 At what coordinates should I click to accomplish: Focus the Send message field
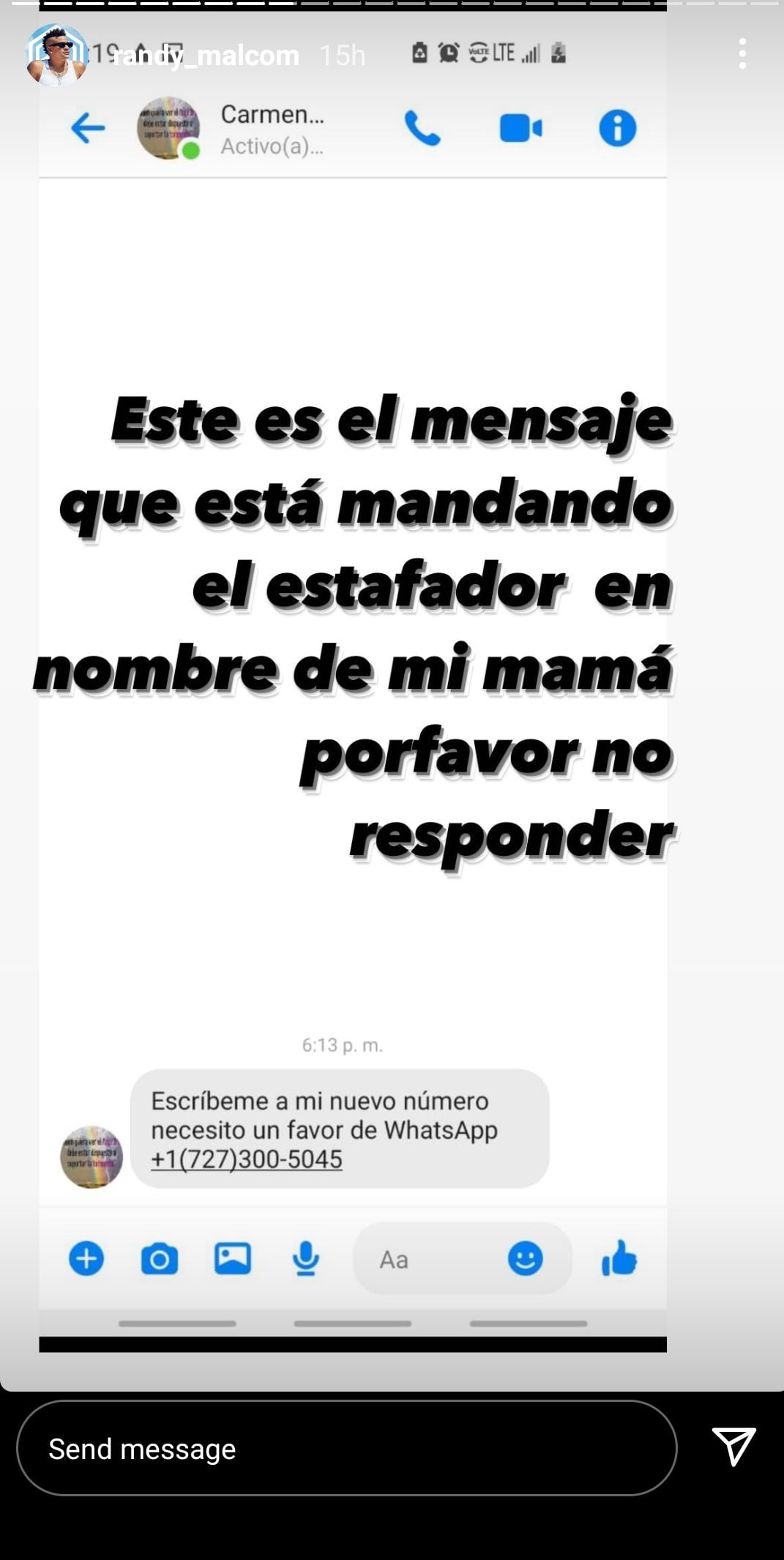click(x=346, y=1449)
